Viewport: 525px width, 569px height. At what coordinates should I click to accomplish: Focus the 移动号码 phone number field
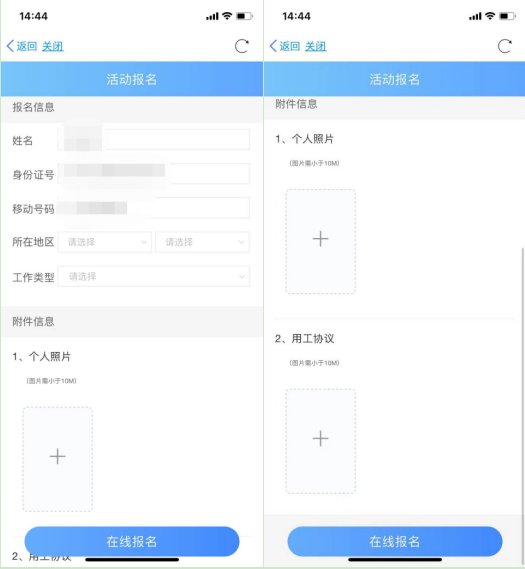coord(153,208)
